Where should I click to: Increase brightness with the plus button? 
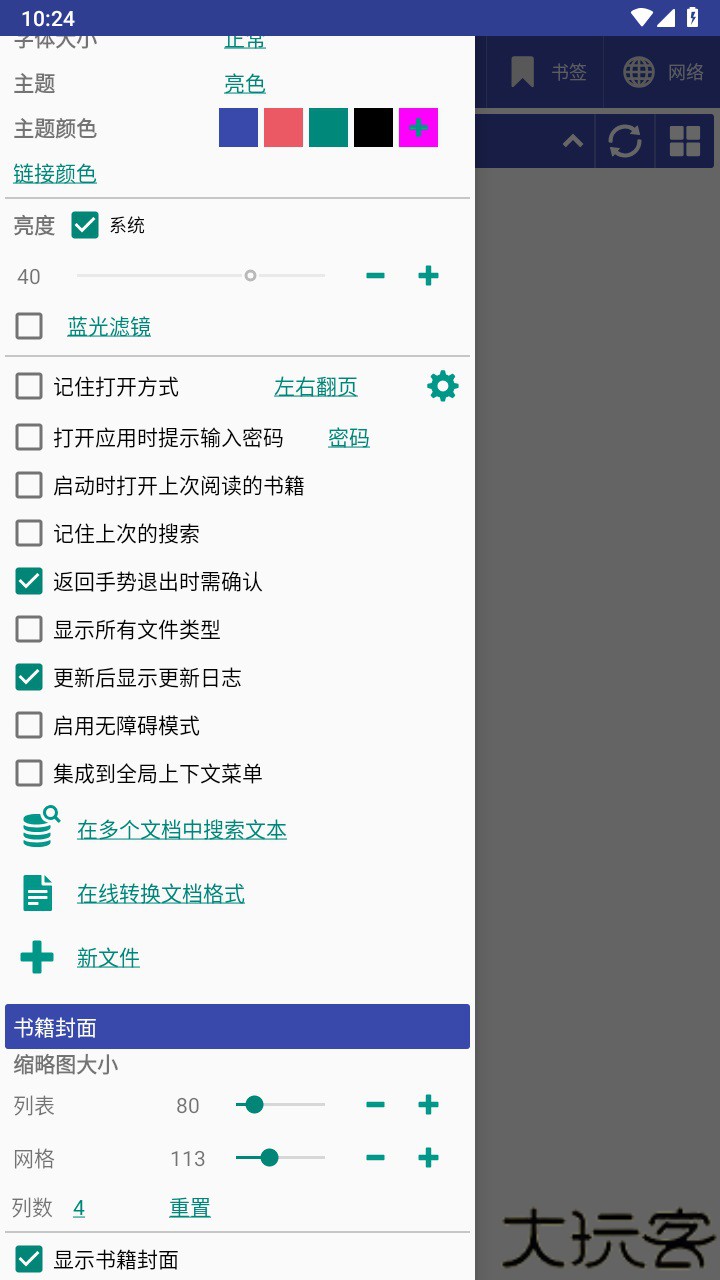pyautogui.click(x=428, y=276)
